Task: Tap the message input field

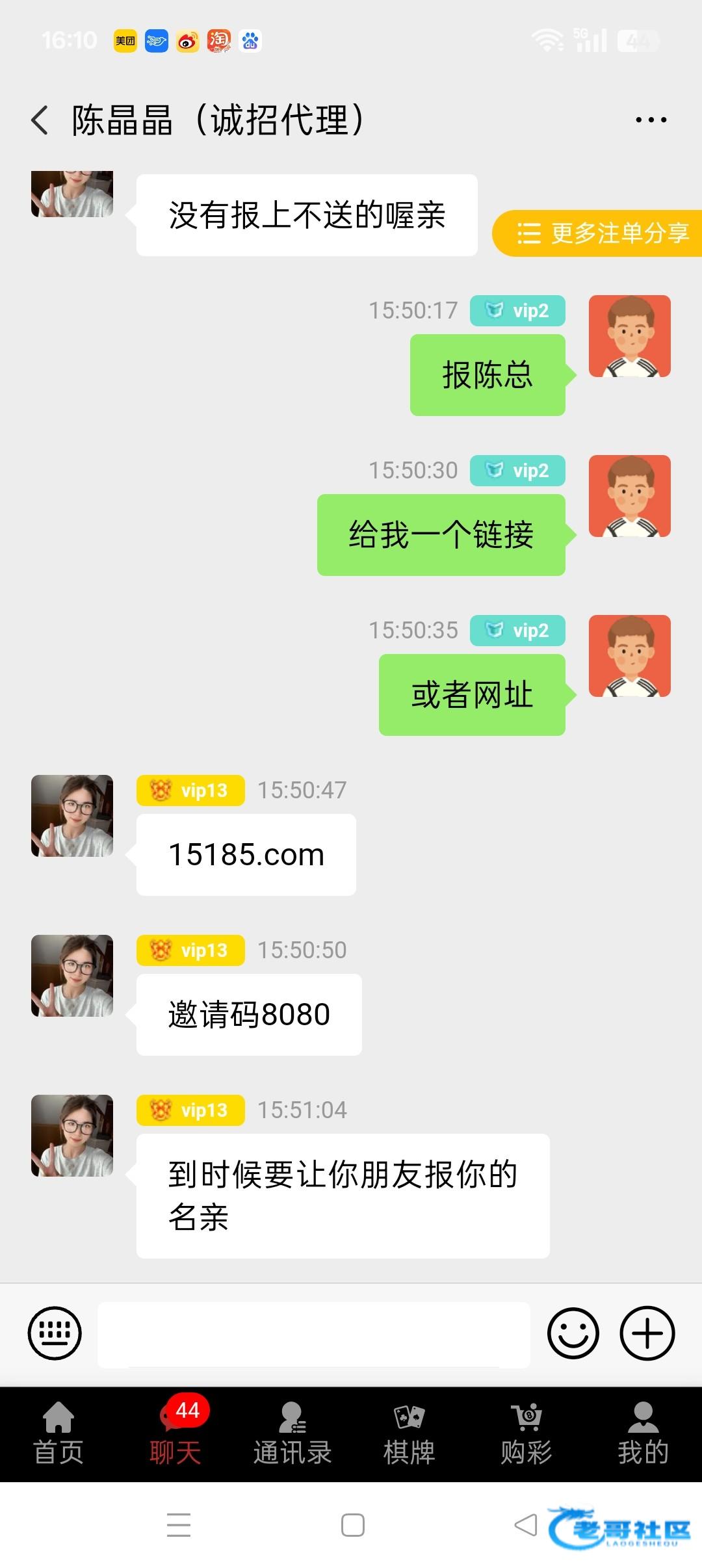Action: coord(314,1334)
